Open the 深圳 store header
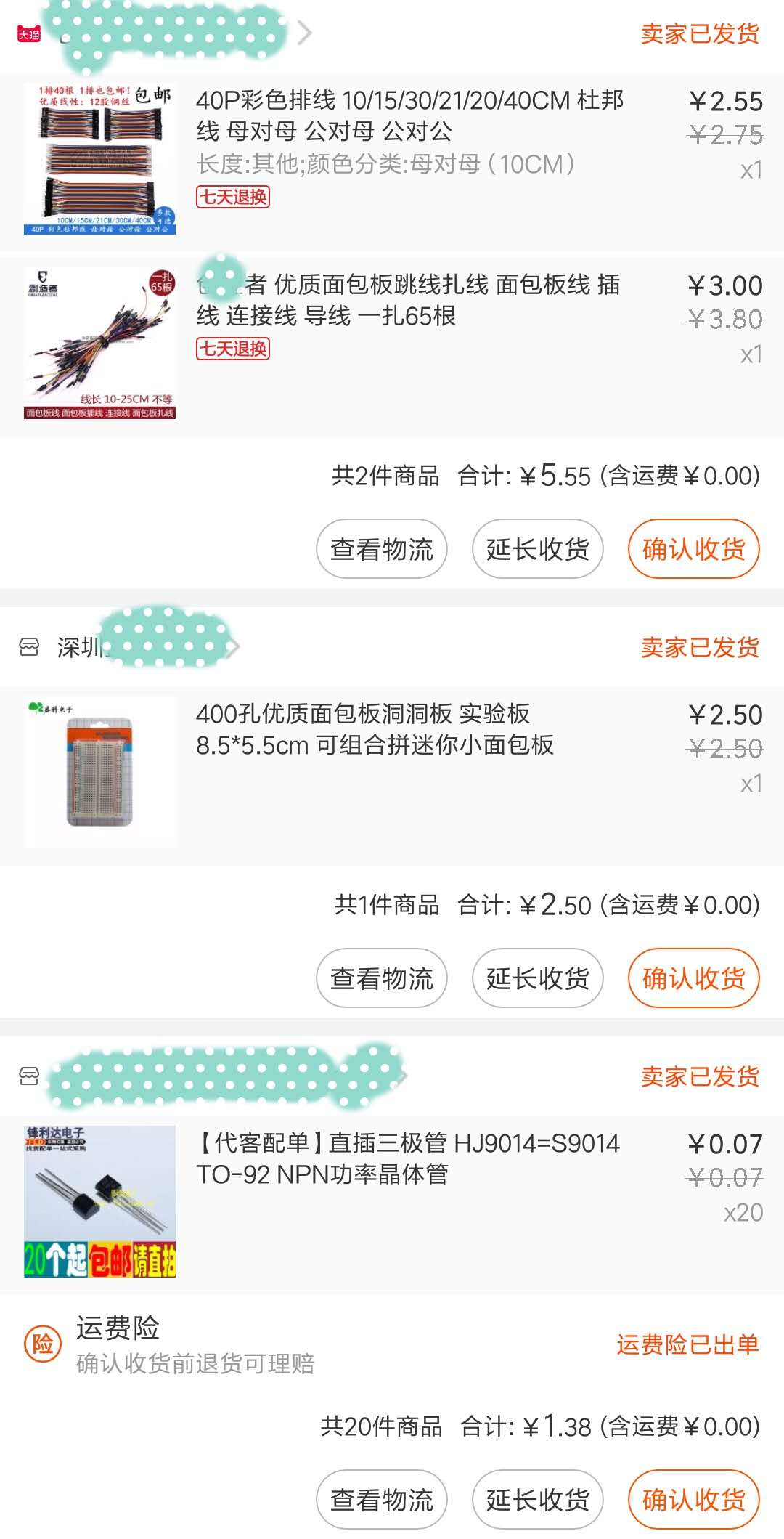The width and height of the screenshot is (784, 1539). click(x=131, y=646)
